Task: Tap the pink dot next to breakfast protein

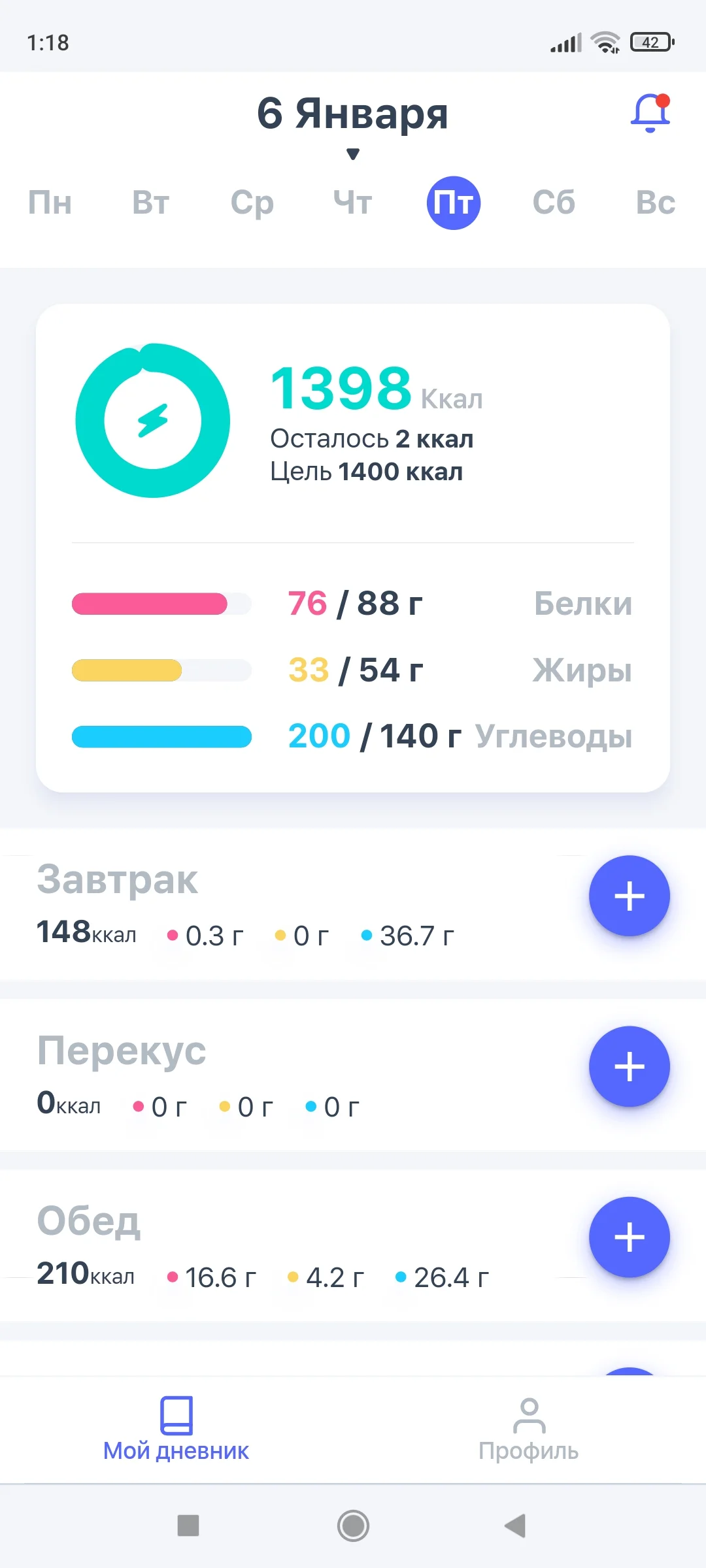Action: coord(173,936)
